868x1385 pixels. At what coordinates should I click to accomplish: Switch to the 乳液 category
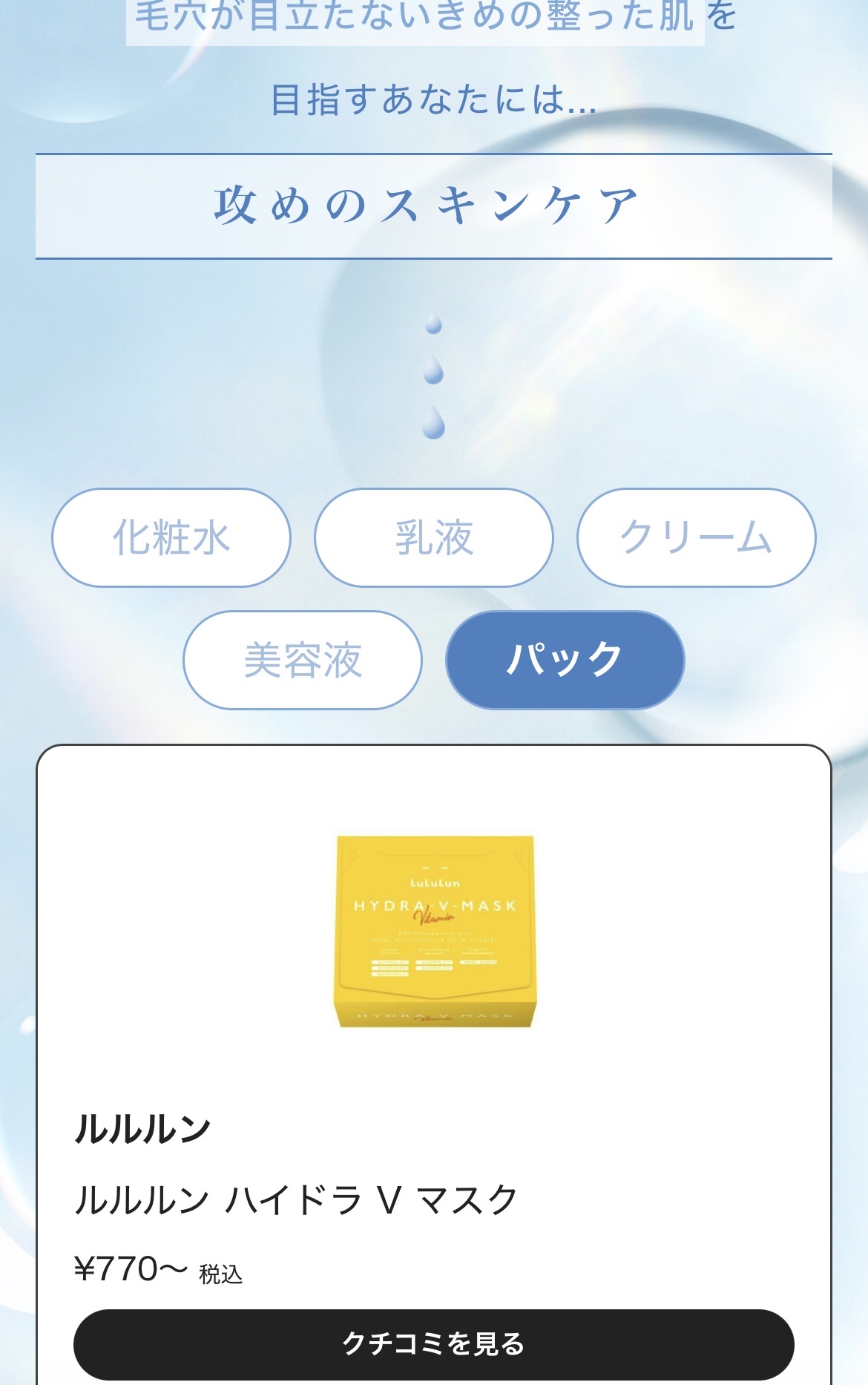tap(434, 537)
